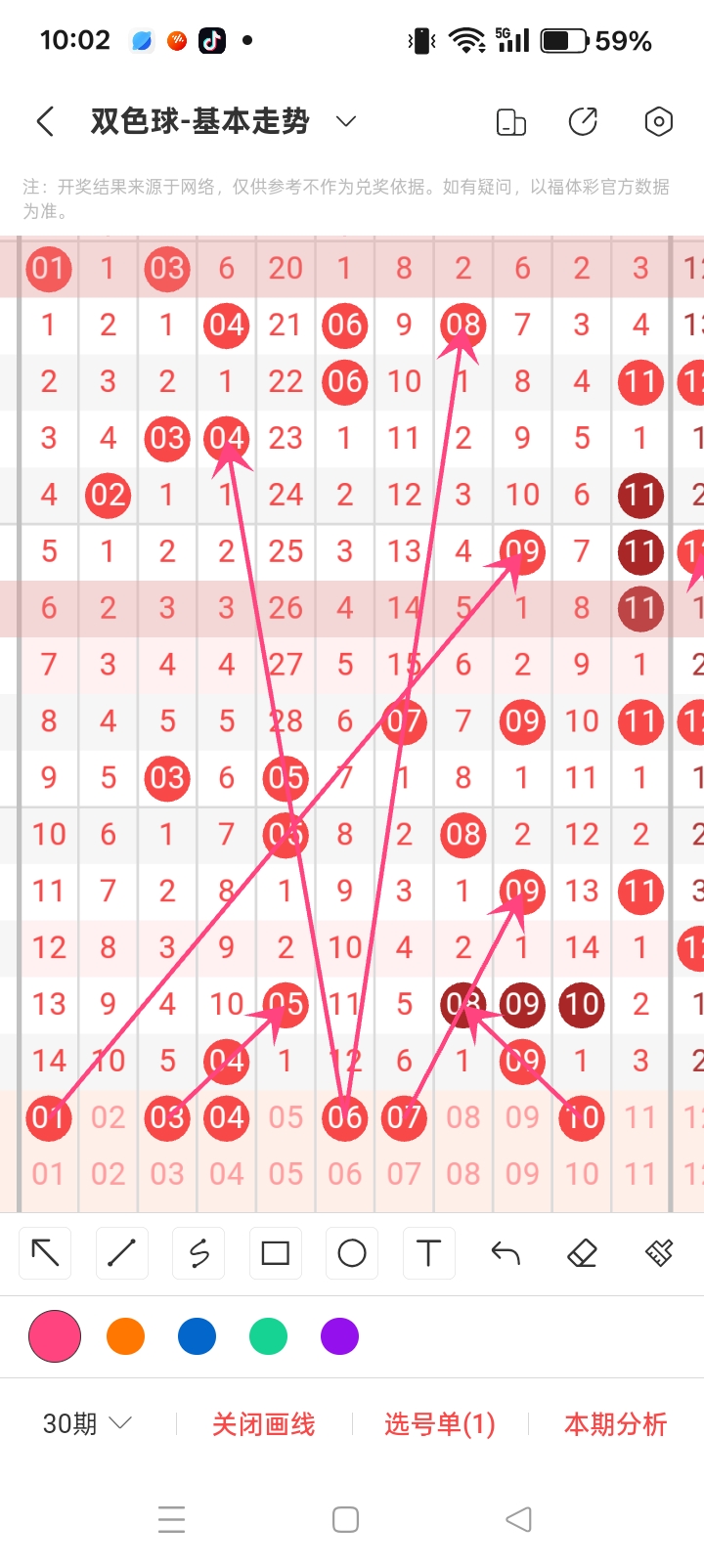
Task: Undo the last drawn line
Action: click(506, 1252)
